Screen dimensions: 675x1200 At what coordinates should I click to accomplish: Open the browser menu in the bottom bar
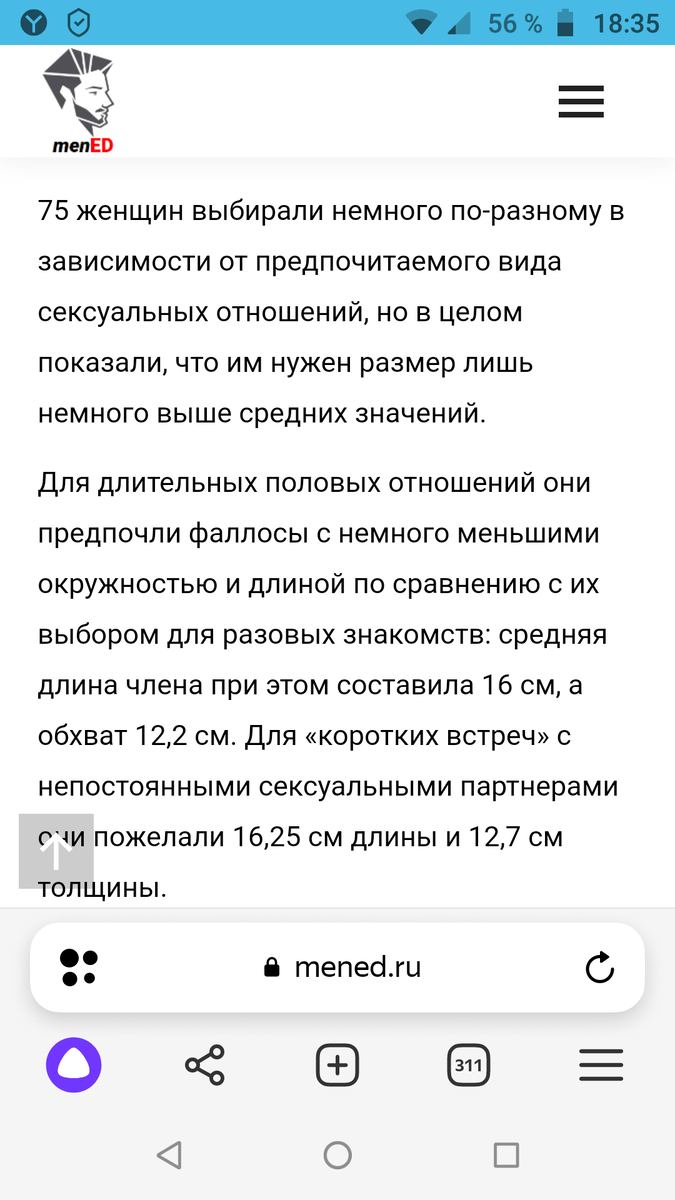coord(601,1065)
